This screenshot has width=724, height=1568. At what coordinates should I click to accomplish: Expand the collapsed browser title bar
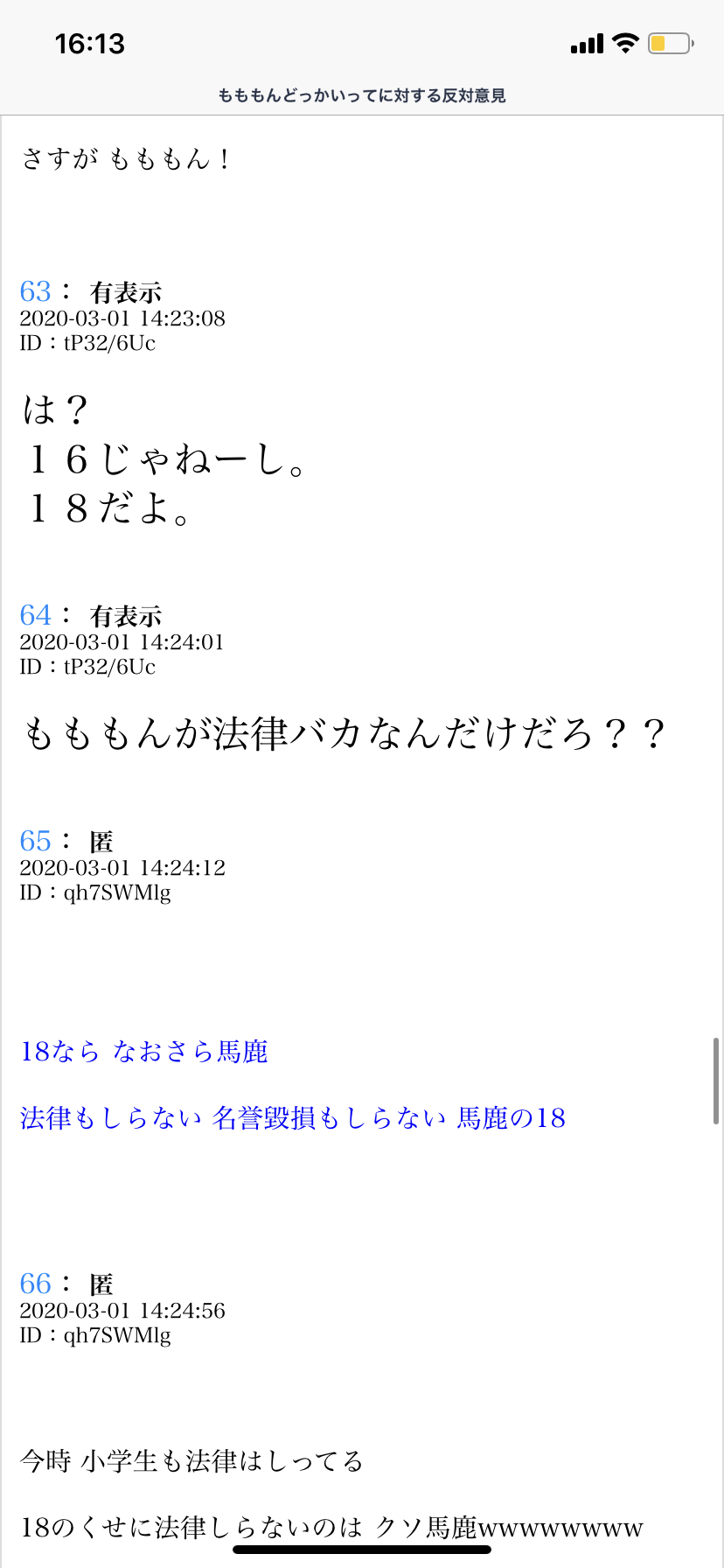pyautogui.click(x=362, y=95)
